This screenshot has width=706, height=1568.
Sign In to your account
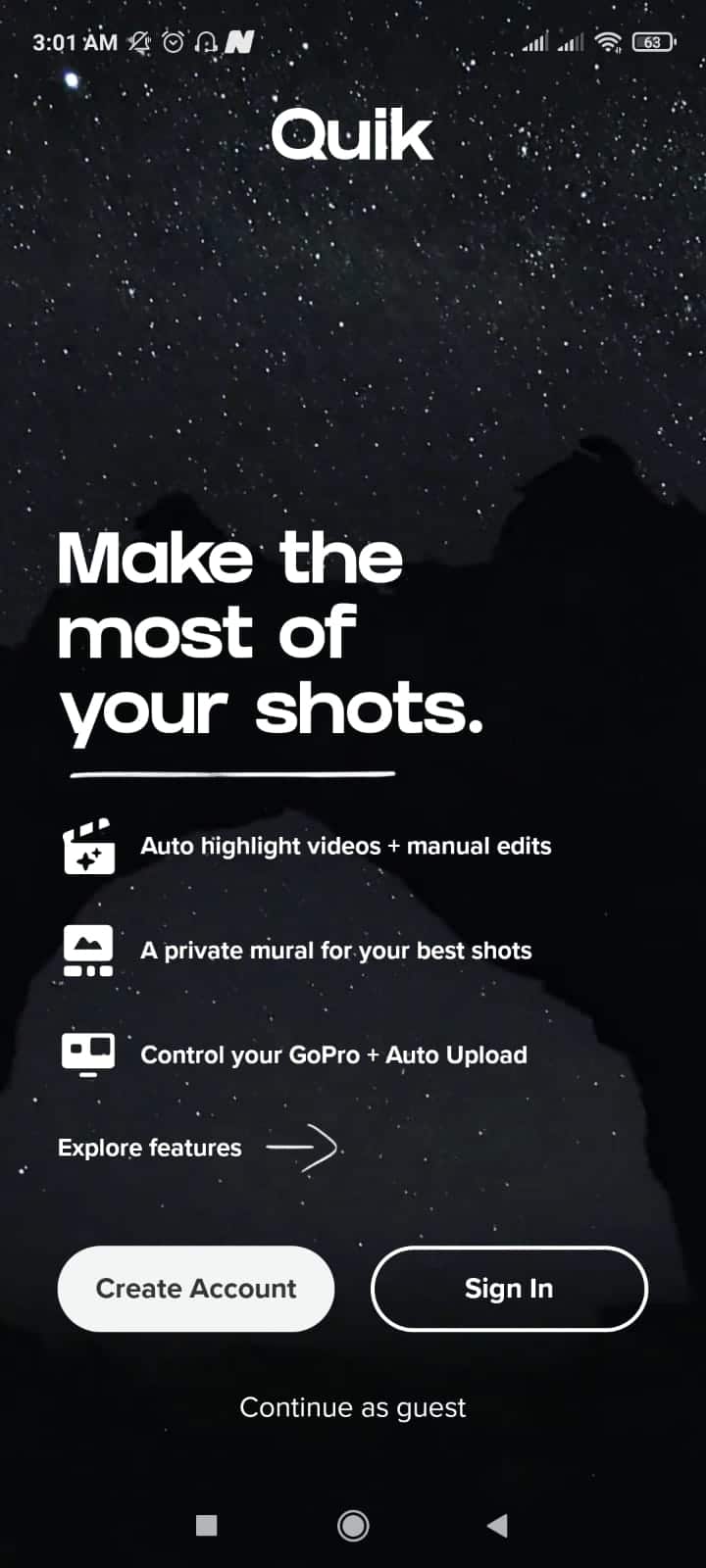509,1288
